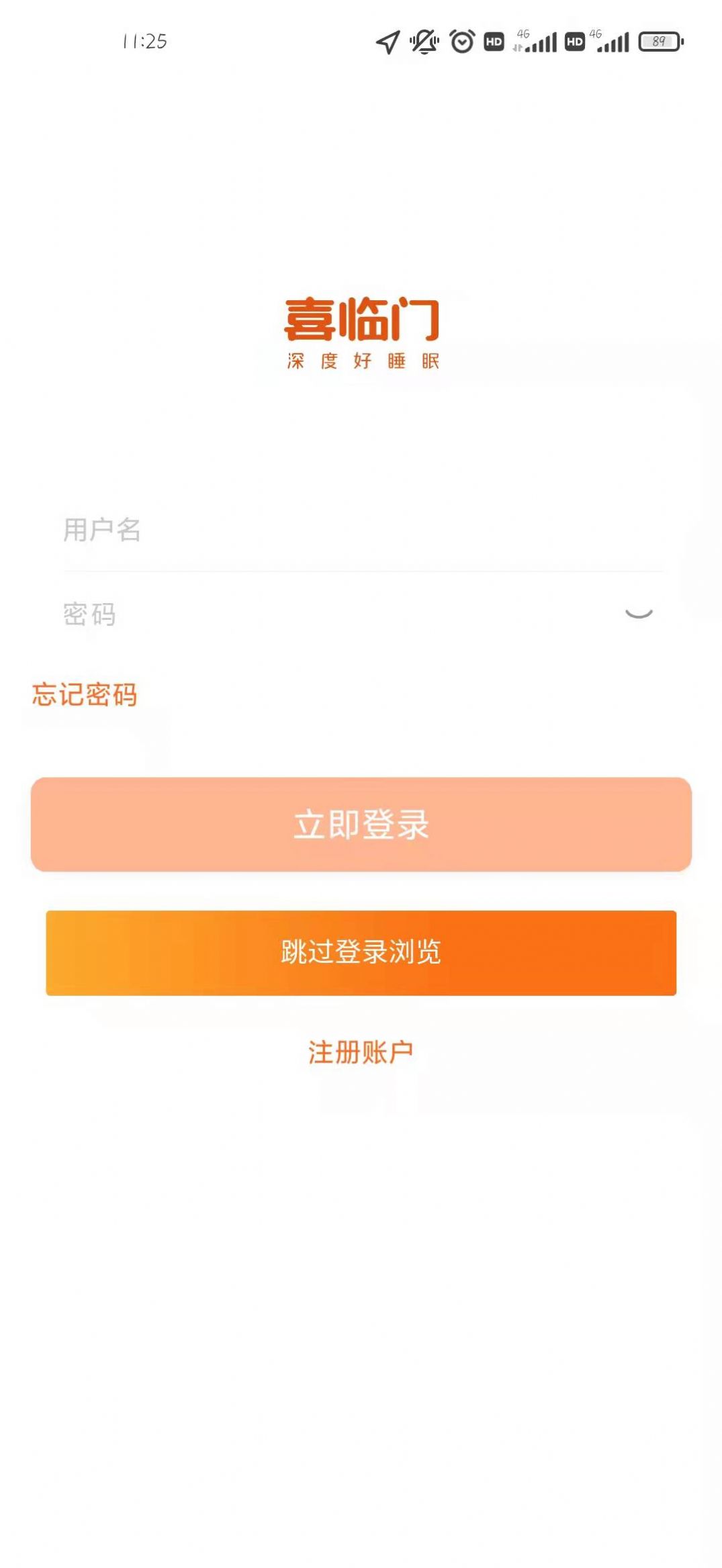Click the 立即登录 login button
The width and height of the screenshot is (722, 1568).
361,824
